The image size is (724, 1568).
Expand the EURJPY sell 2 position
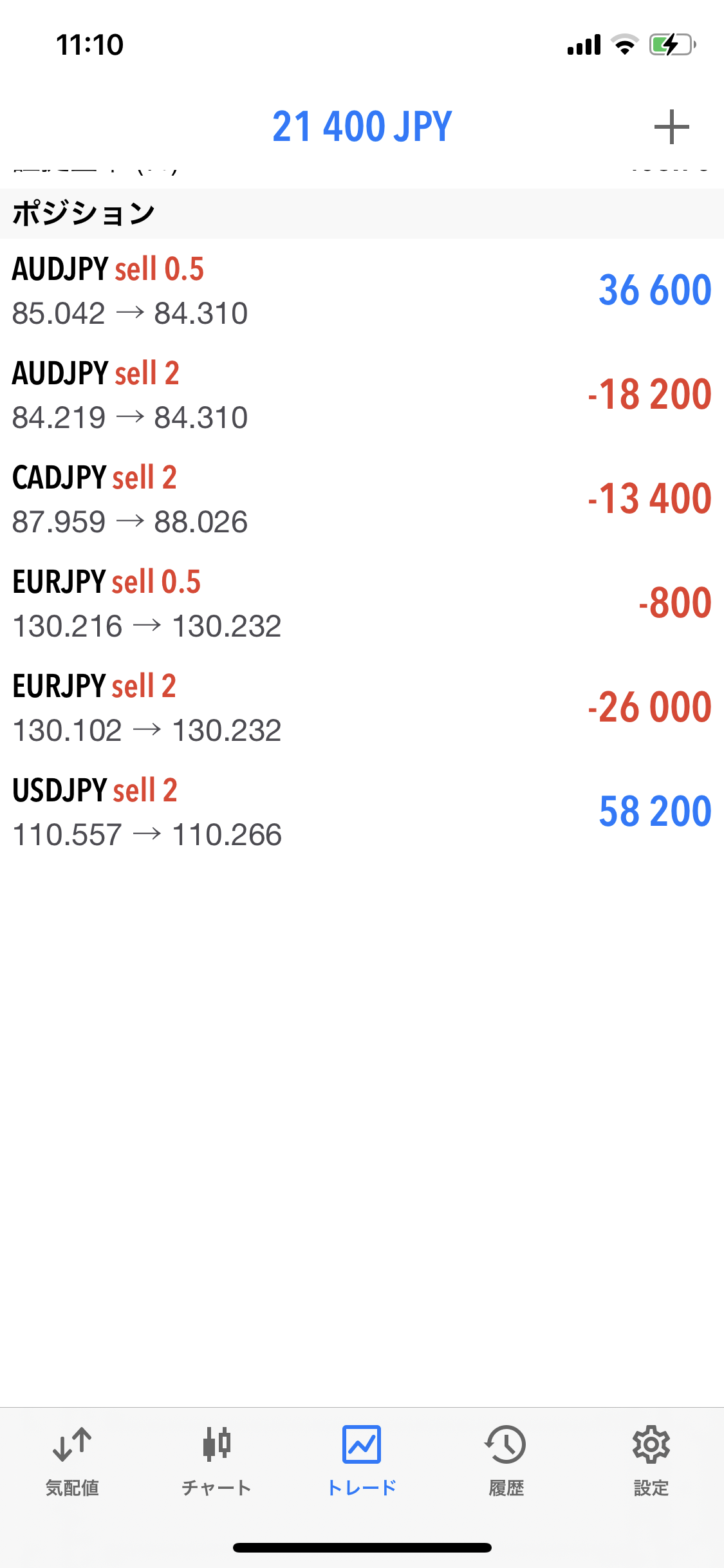[x=362, y=708]
